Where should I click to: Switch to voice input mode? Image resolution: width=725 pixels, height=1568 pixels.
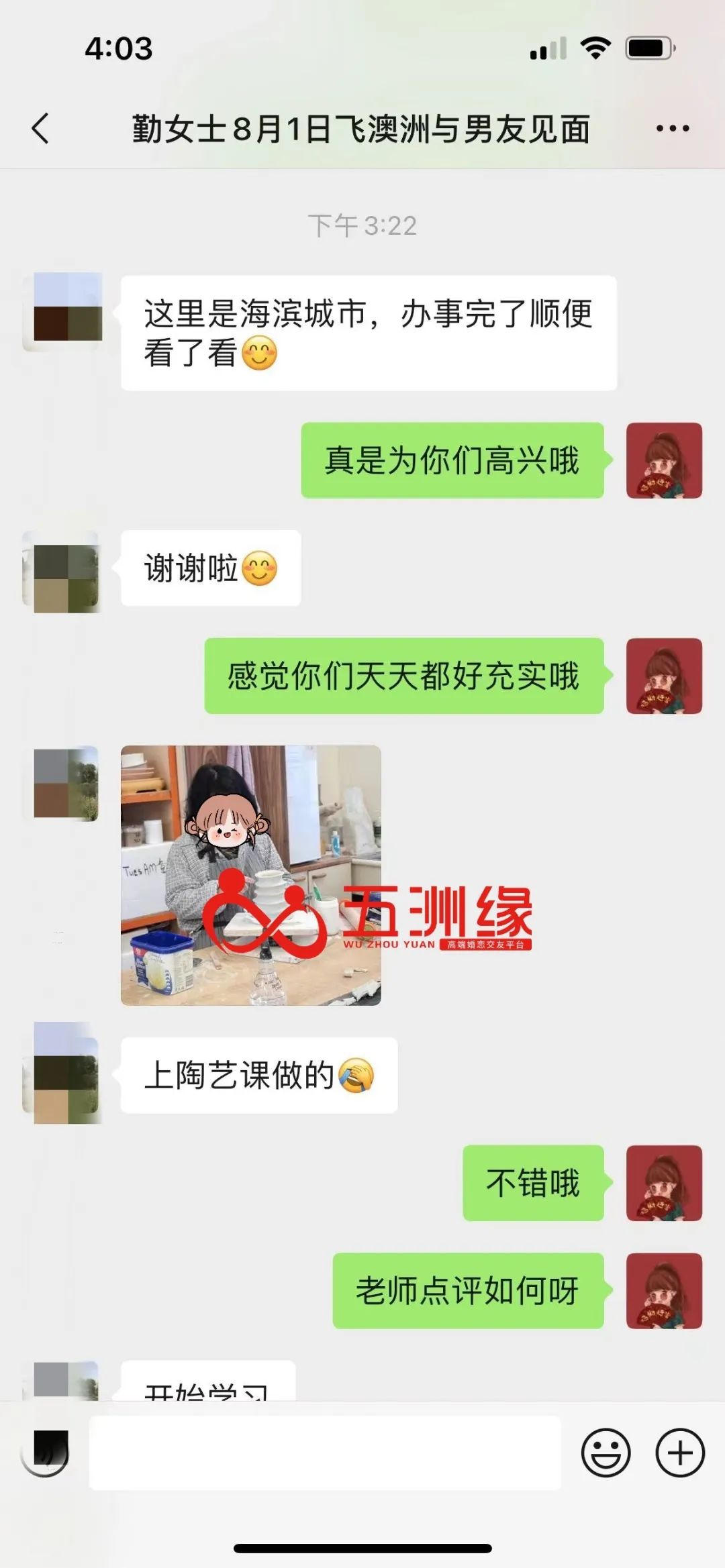pos(46,1453)
